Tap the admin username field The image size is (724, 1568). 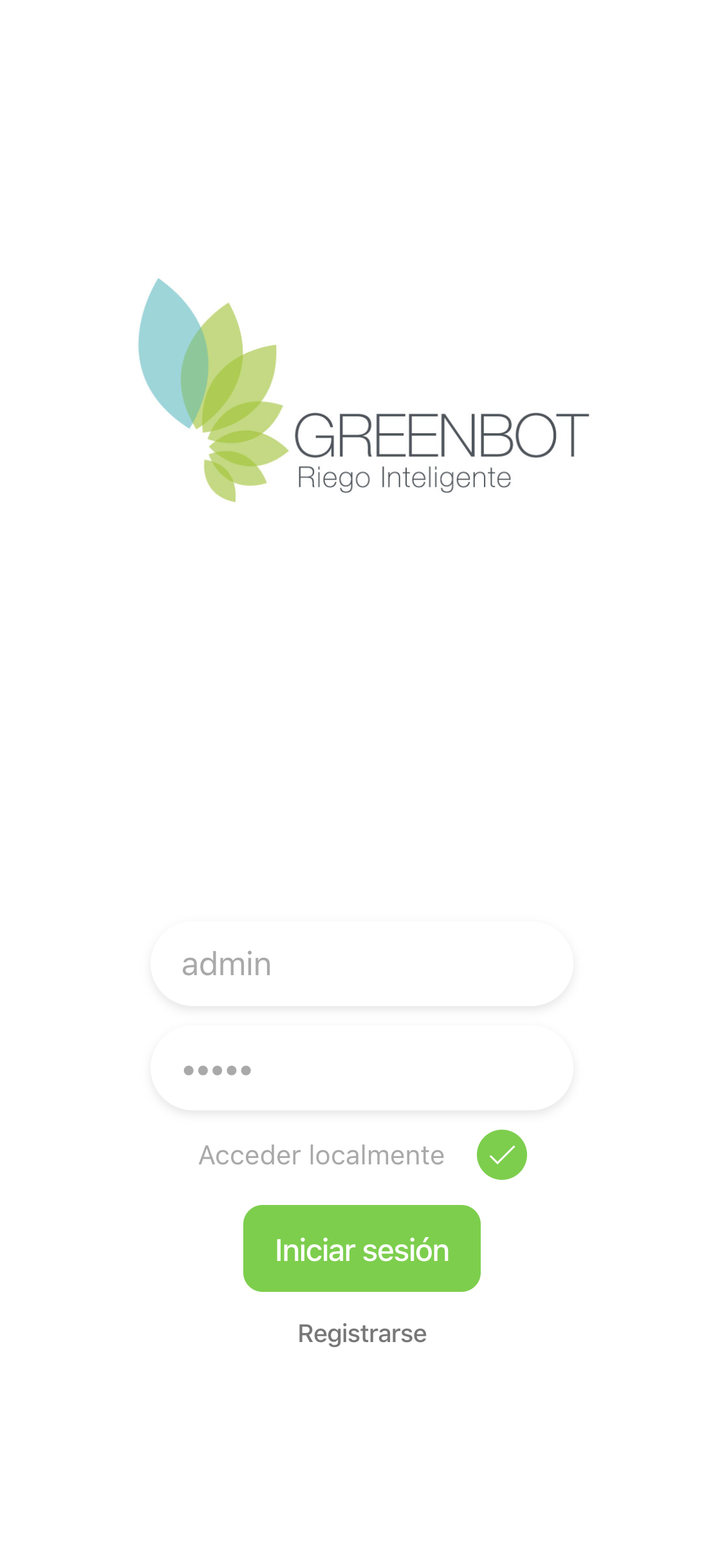coord(362,964)
